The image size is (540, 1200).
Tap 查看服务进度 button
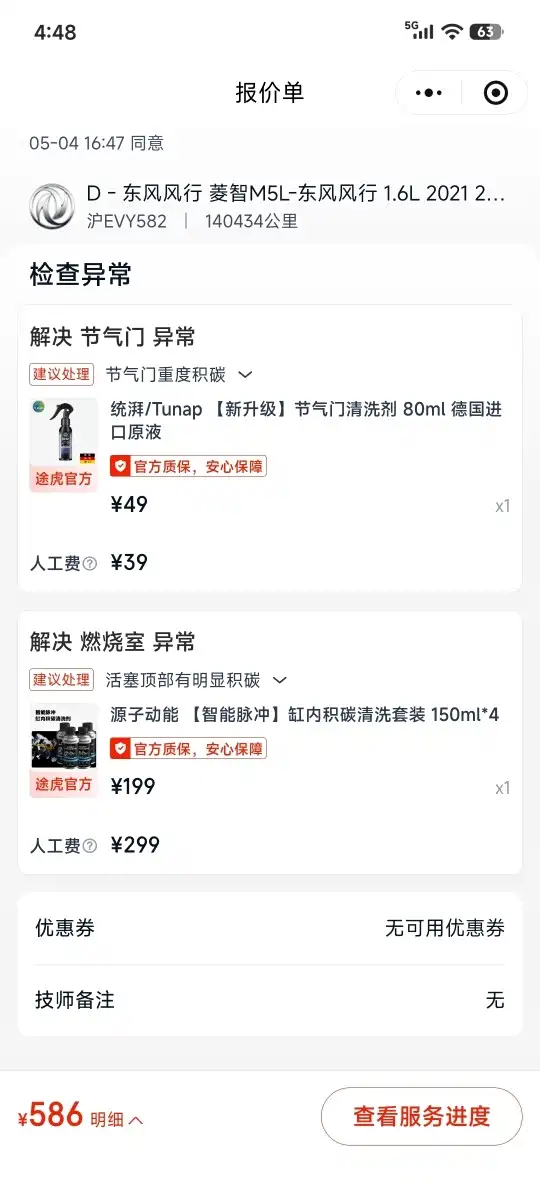(x=421, y=1116)
